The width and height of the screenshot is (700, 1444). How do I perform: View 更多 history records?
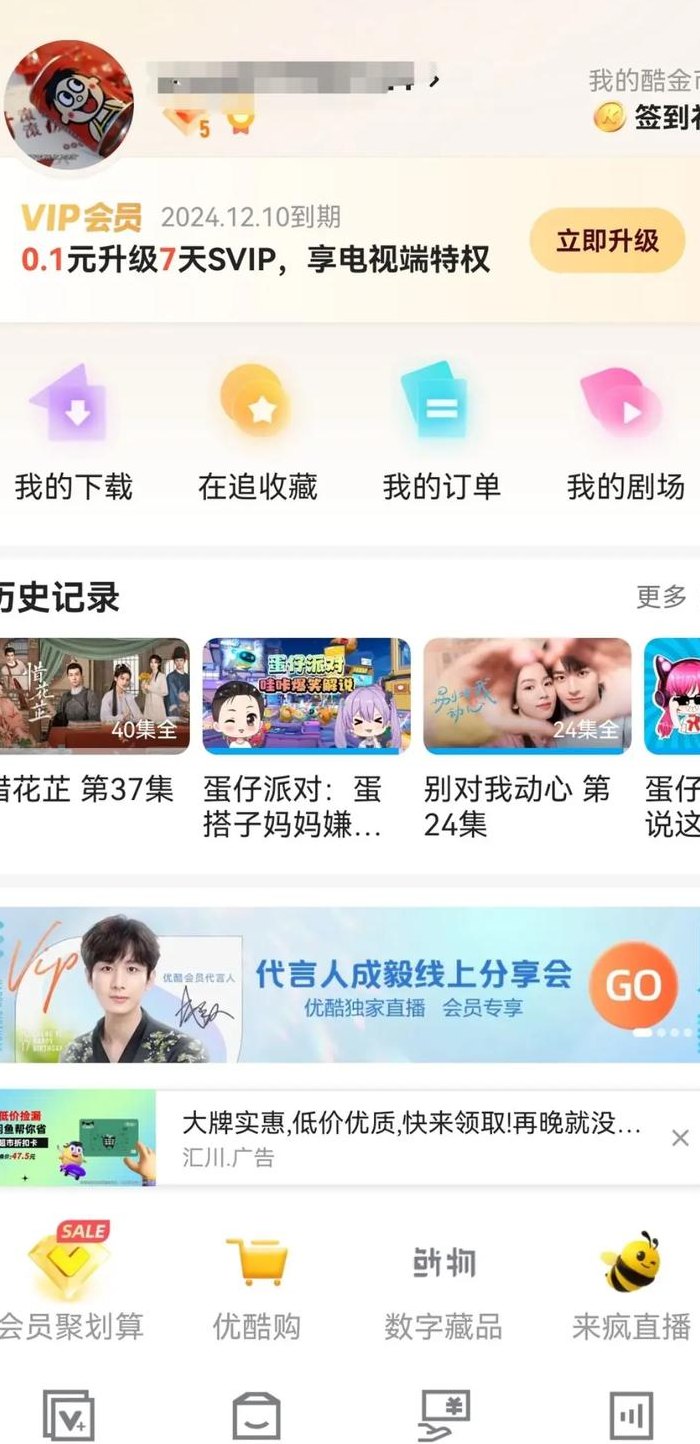[x=662, y=597]
